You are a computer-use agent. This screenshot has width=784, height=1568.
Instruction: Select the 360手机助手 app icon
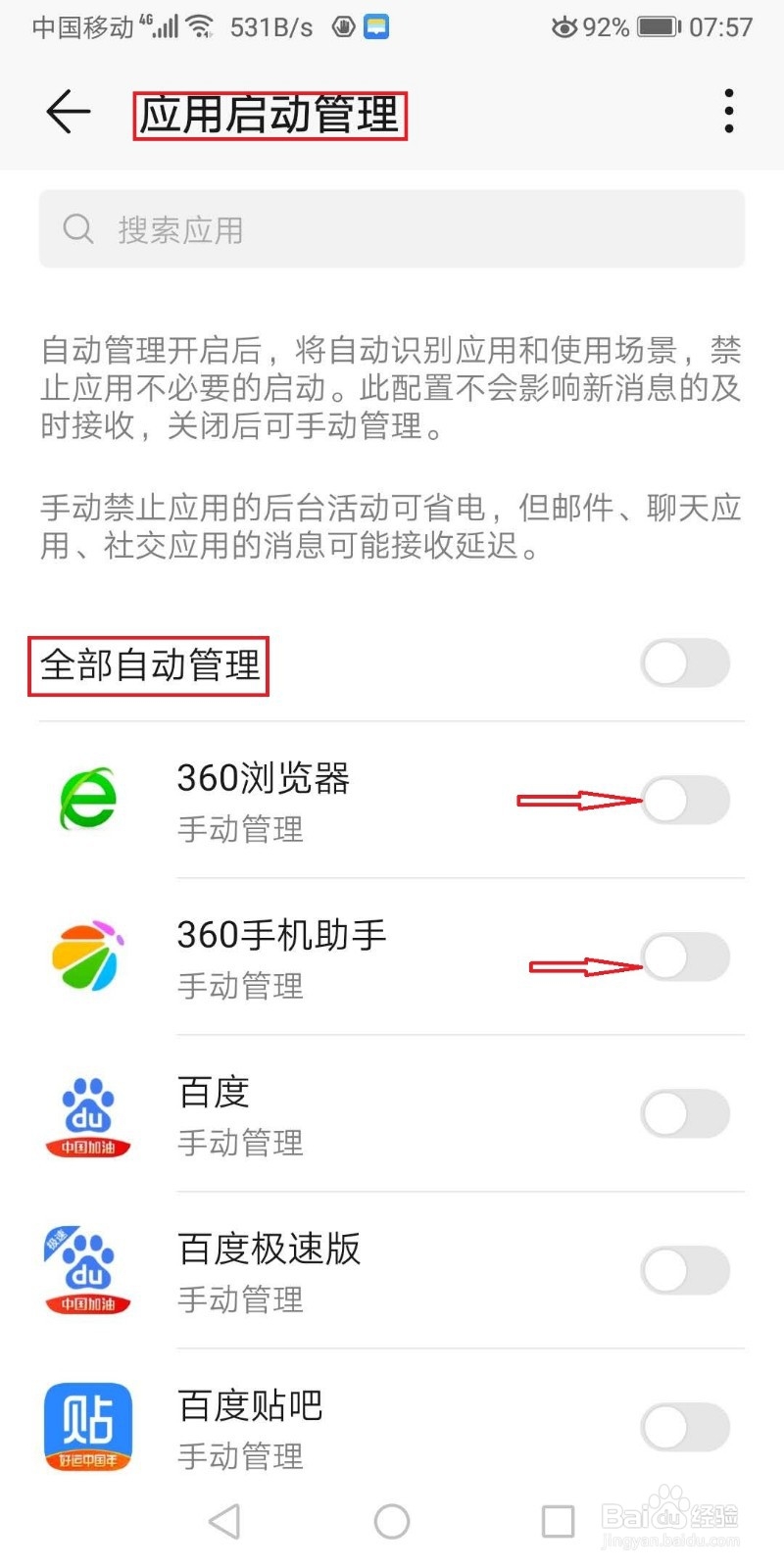pos(87,957)
